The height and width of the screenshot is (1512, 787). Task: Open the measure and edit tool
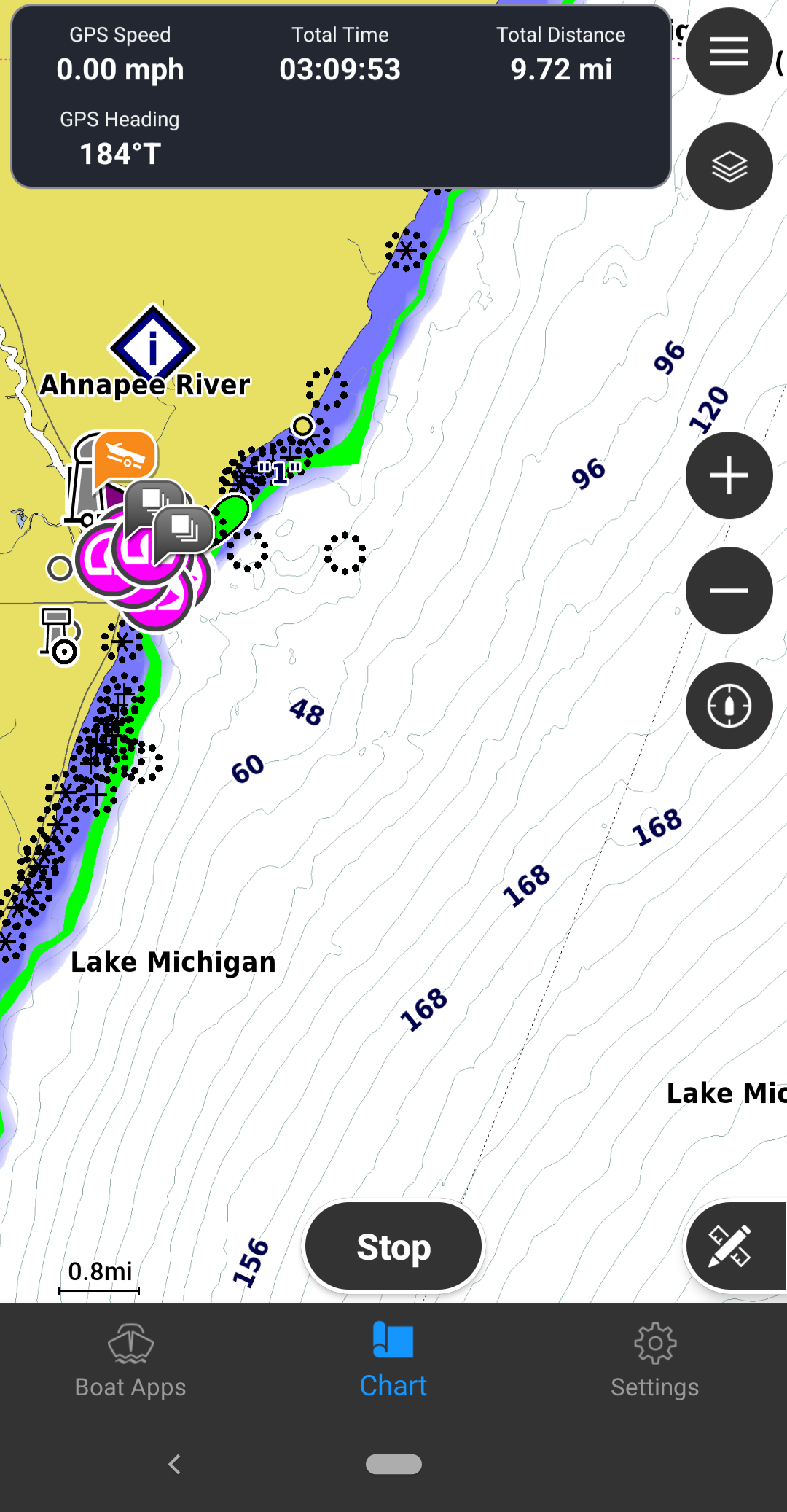click(x=736, y=1246)
